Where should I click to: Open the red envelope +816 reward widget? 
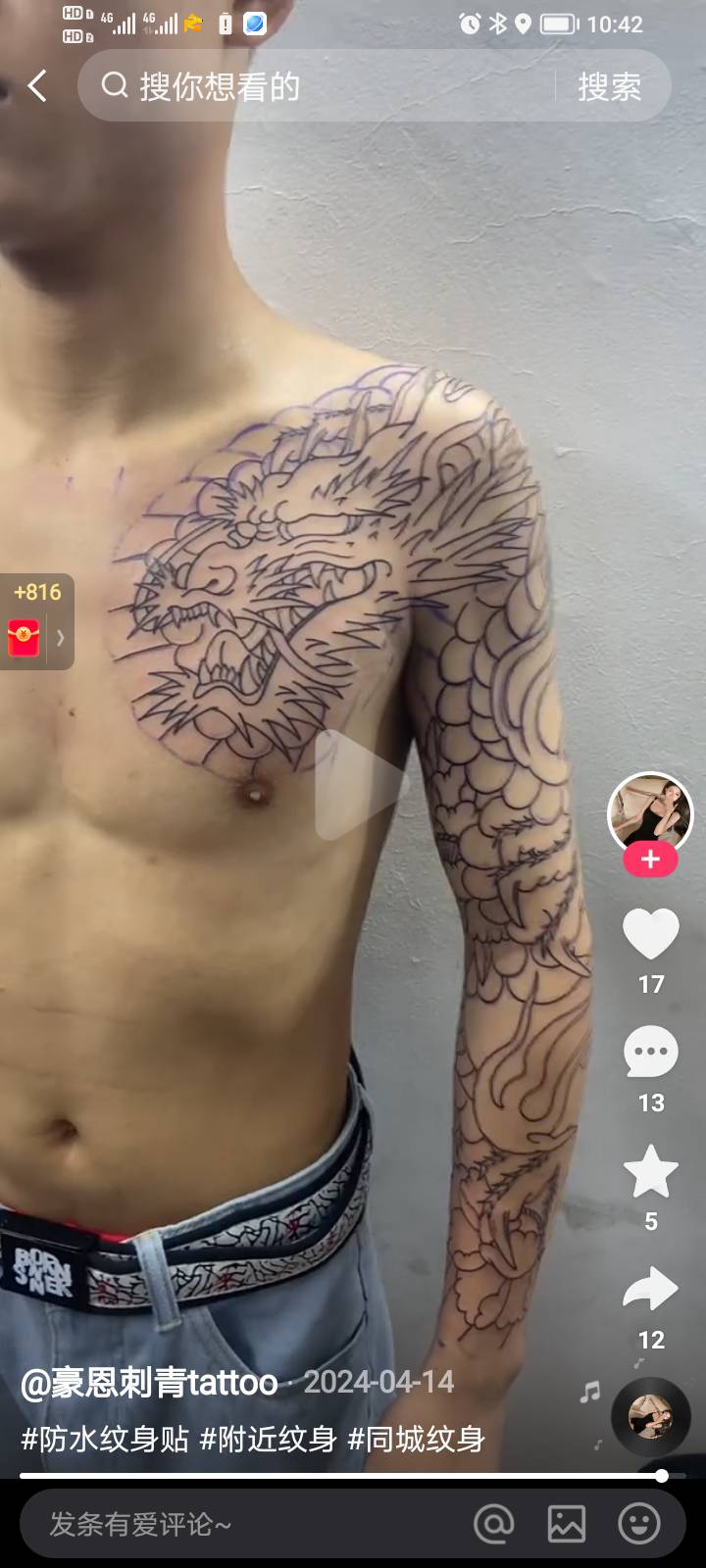click(x=36, y=622)
